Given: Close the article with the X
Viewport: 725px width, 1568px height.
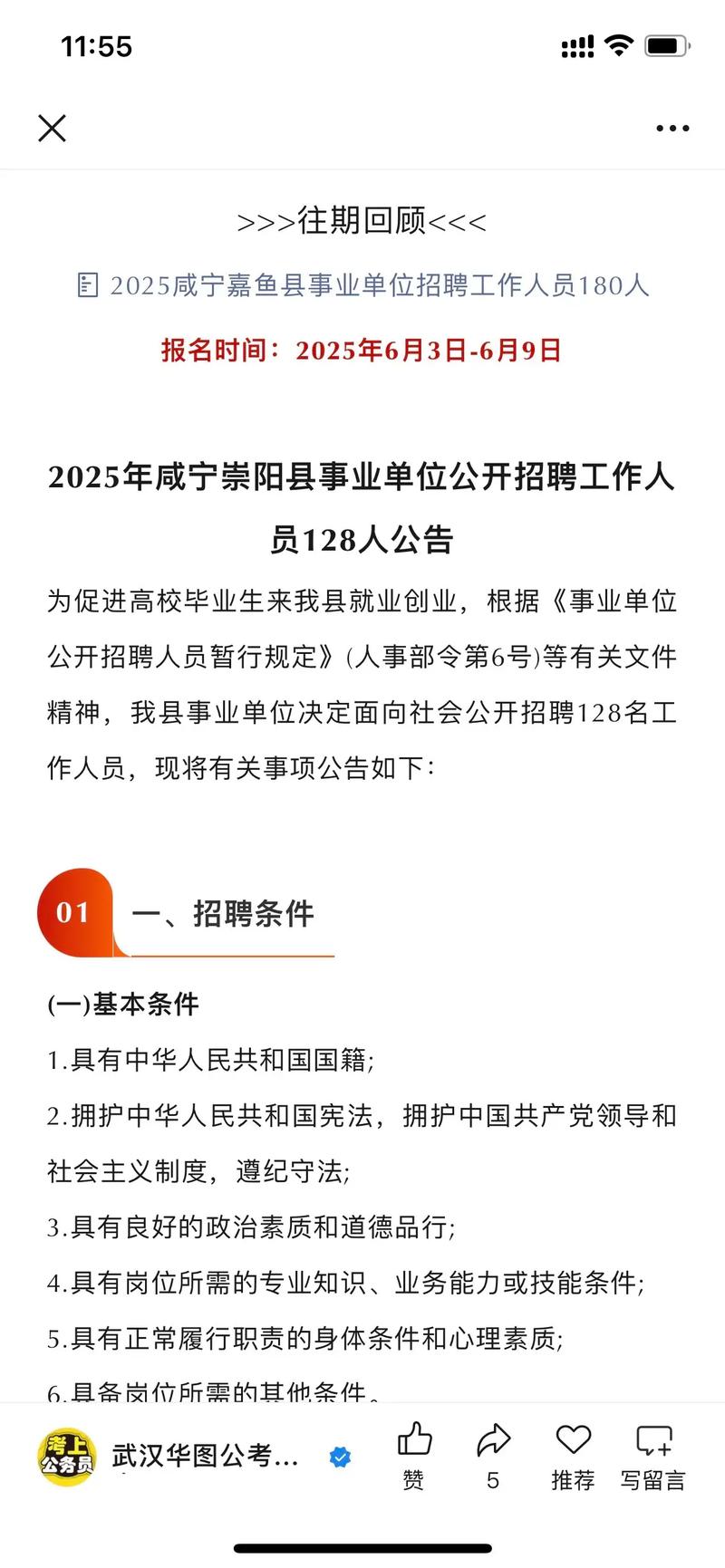Looking at the screenshot, I should 52,127.
